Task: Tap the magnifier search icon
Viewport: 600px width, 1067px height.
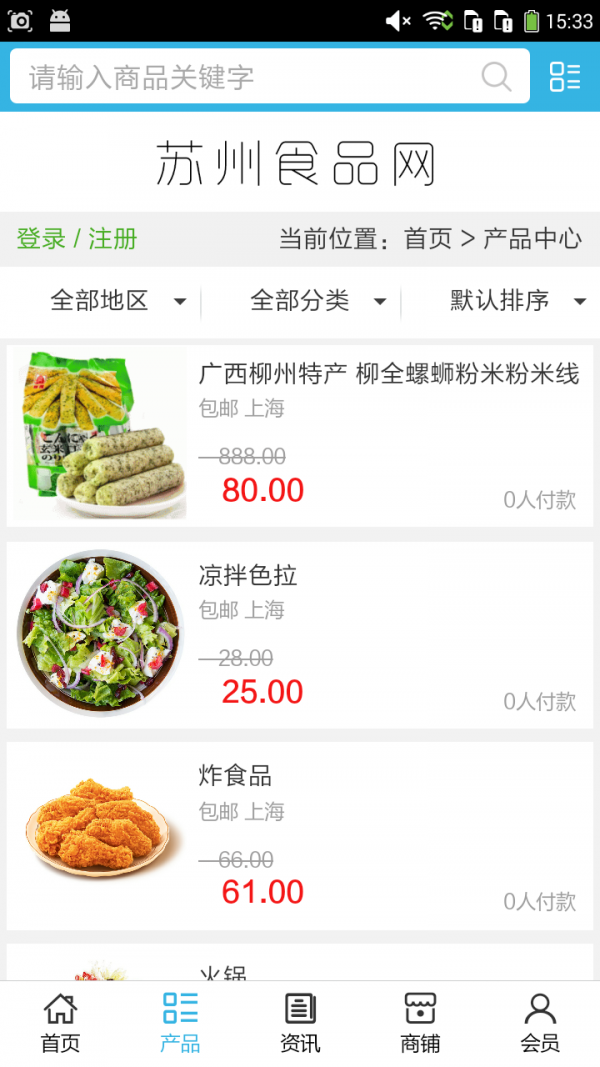Action: pos(496,77)
